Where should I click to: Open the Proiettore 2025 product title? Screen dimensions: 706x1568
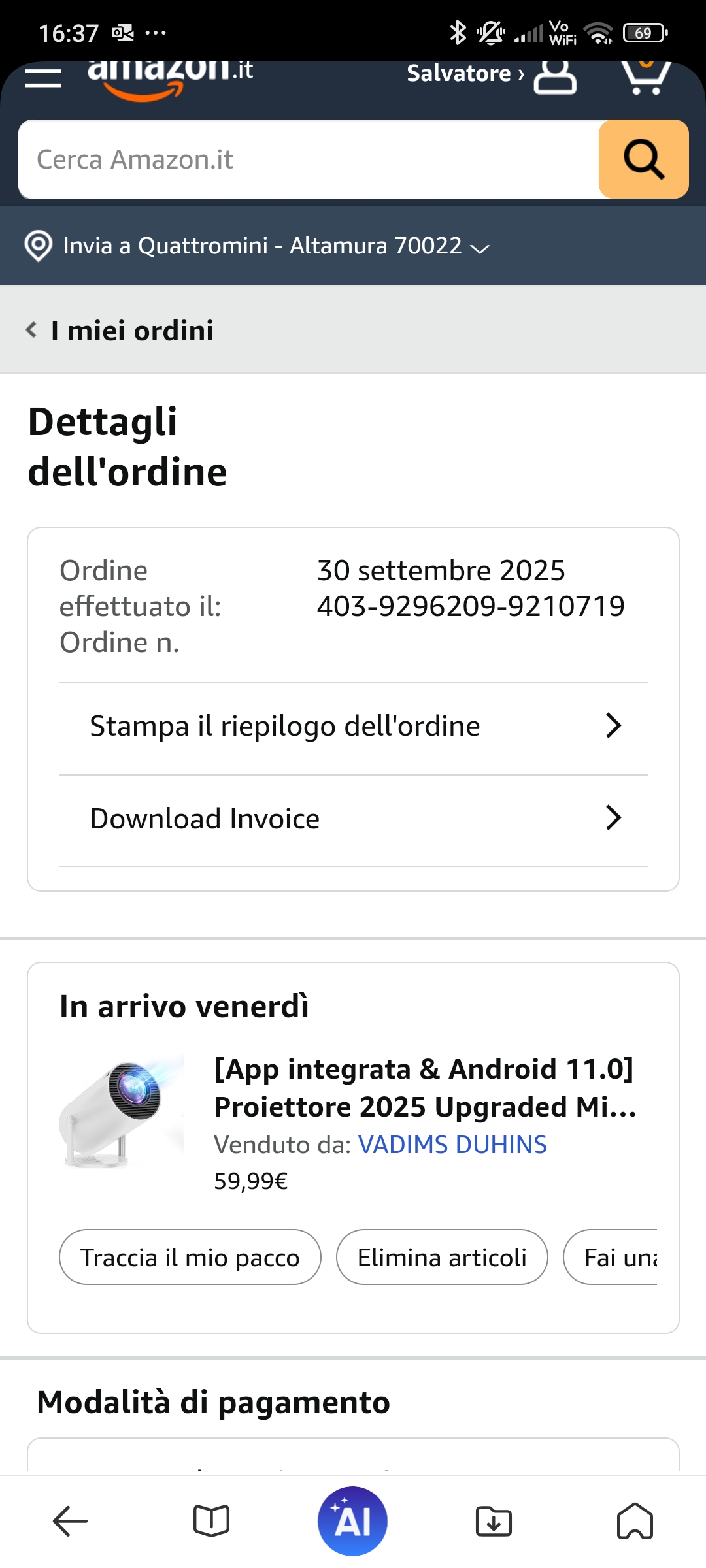click(425, 1088)
